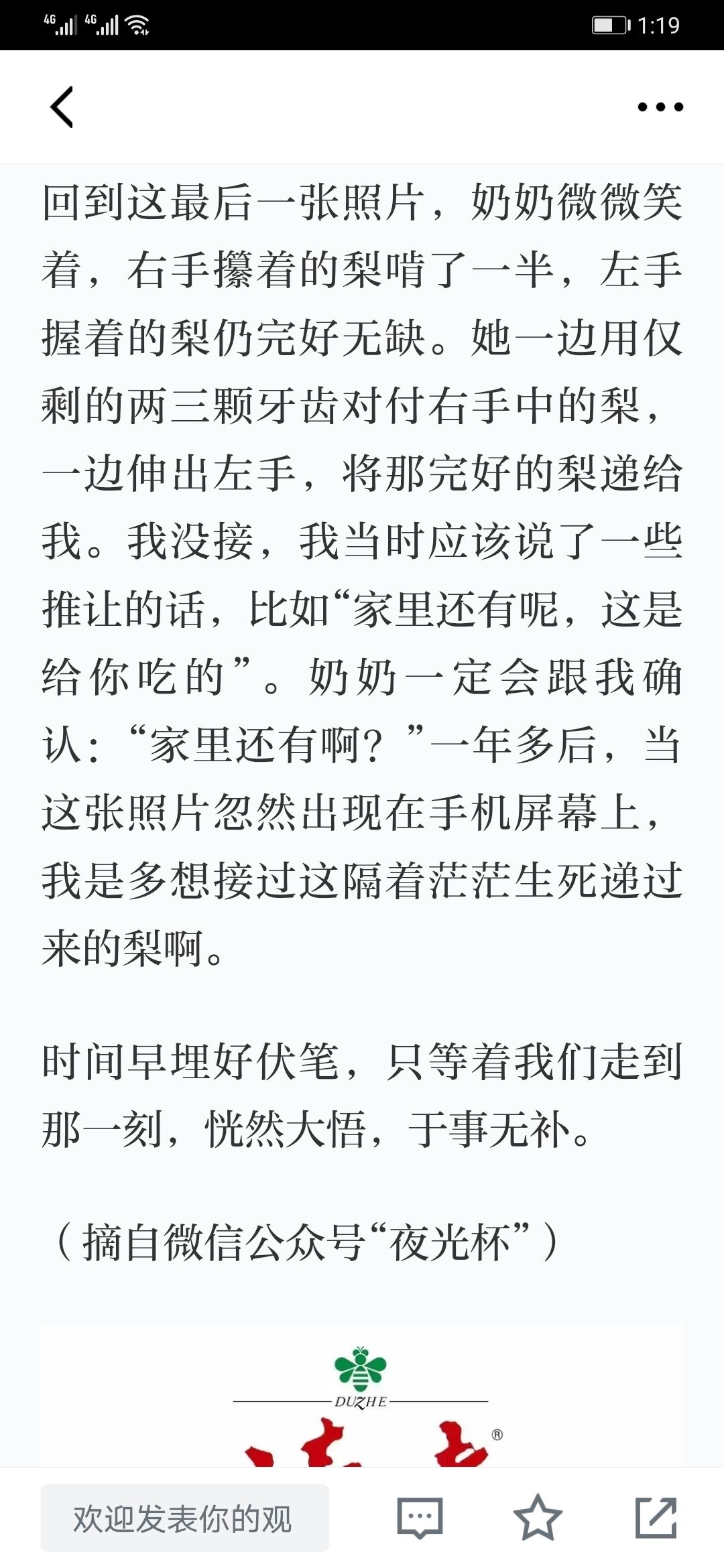Open the three-dot overflow menu
The width and height of the screenshot is (724, 1568).
(x=660, y=107)
